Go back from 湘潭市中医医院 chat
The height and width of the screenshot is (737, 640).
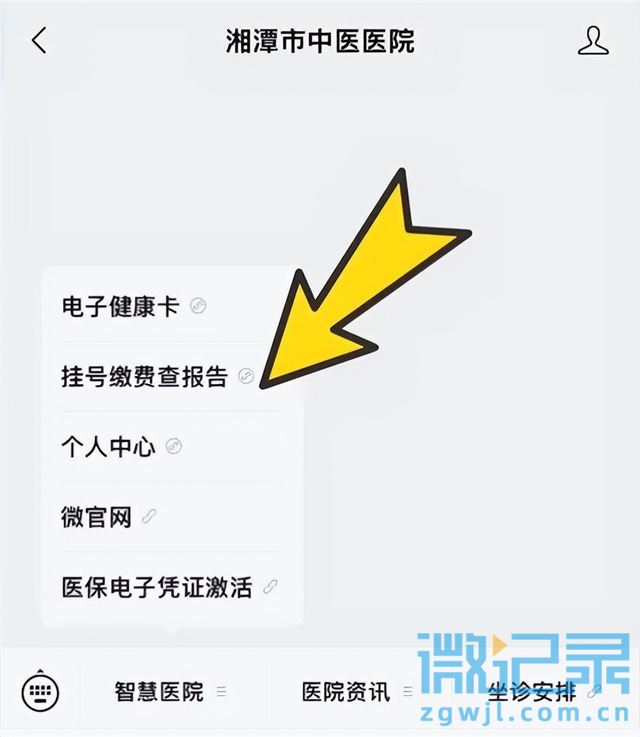pos(39,42)
